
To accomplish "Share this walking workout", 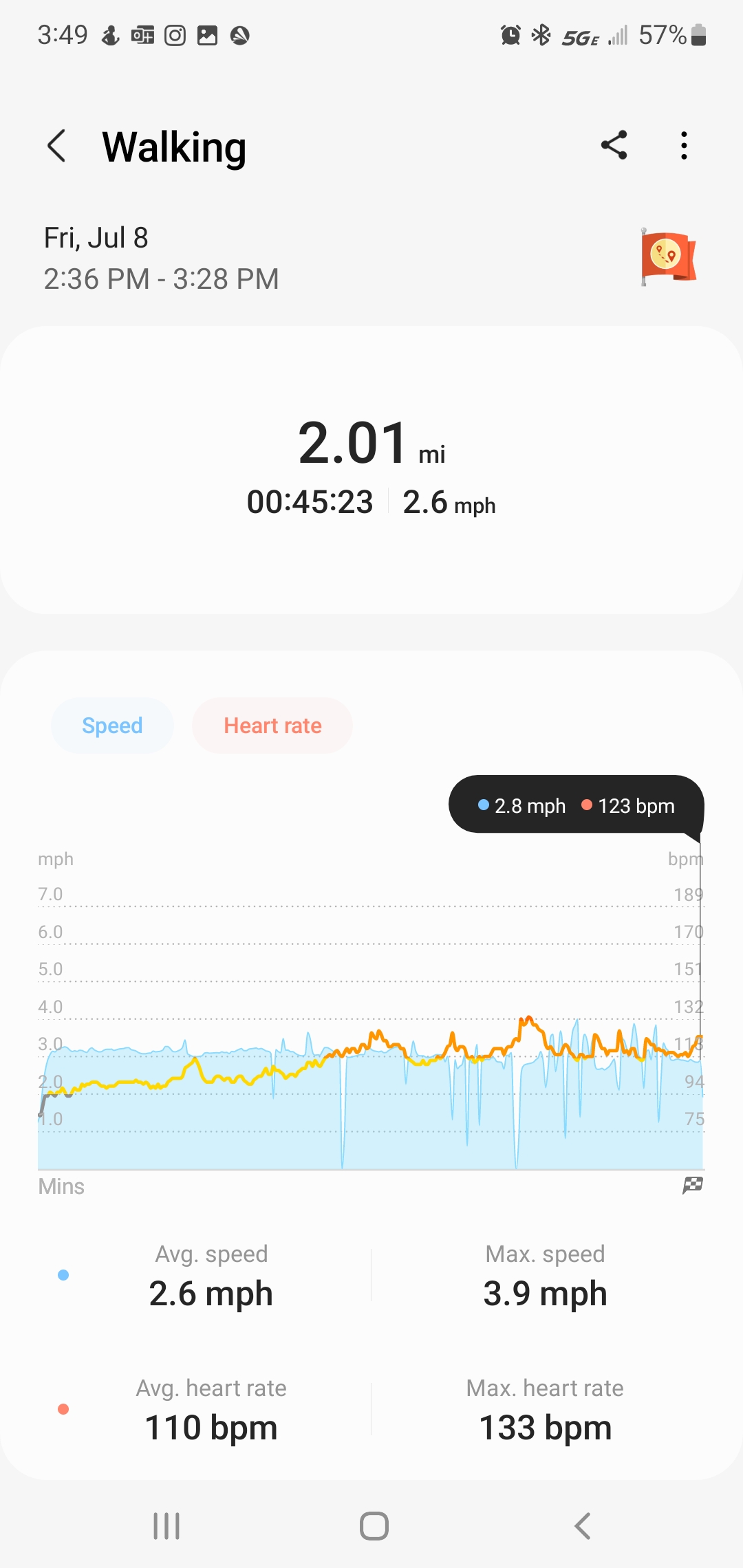I will (x=614, y=145).
